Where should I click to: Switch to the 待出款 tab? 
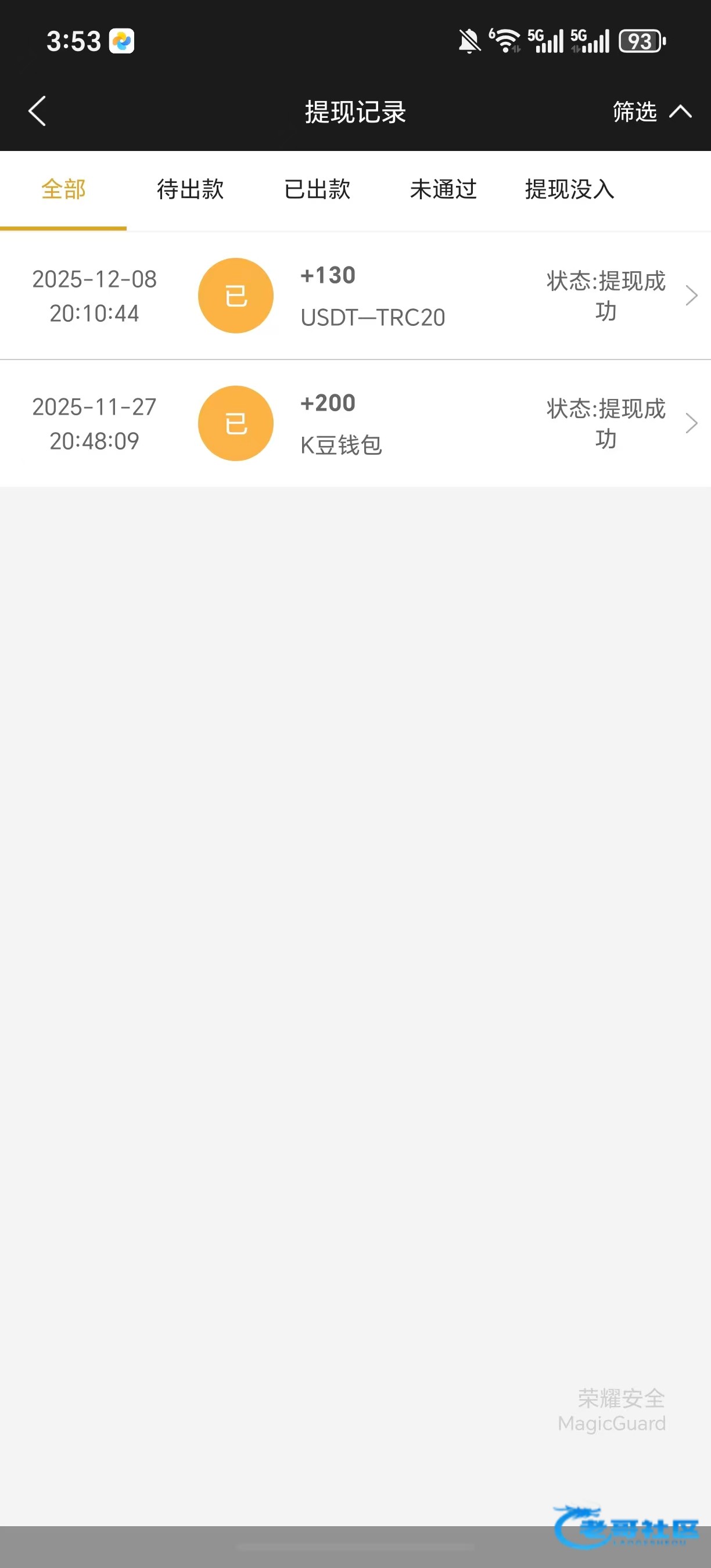[190, 189]
